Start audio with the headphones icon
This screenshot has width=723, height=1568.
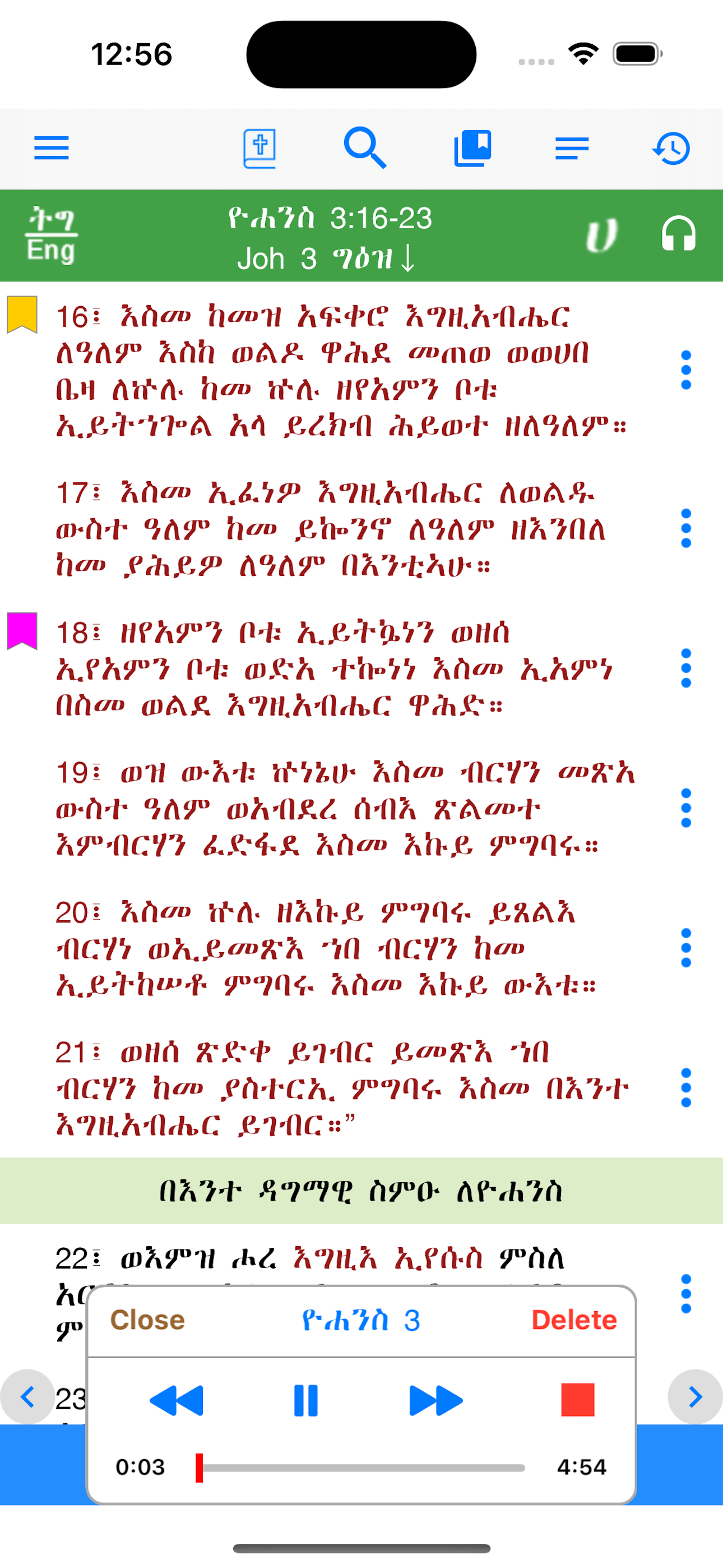(x=680, y=234)
